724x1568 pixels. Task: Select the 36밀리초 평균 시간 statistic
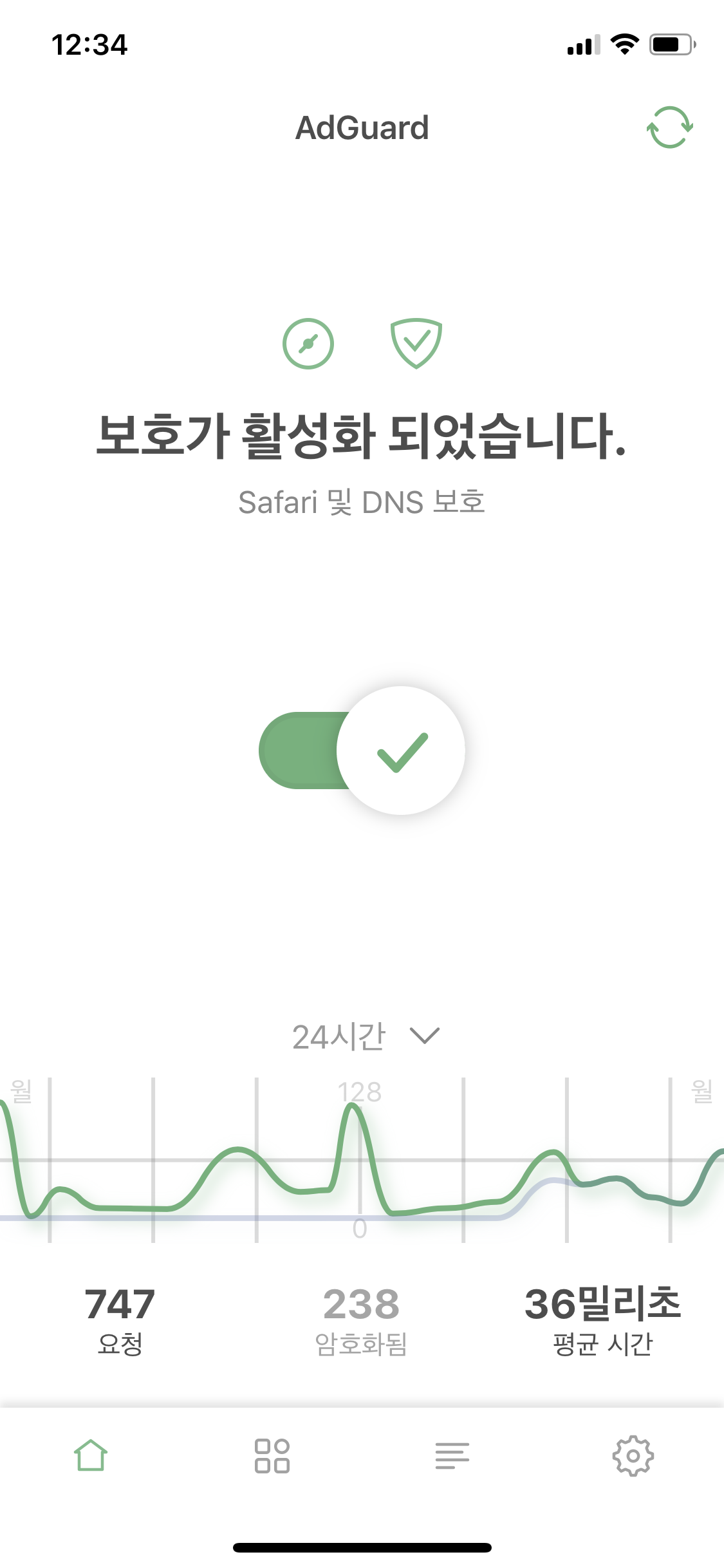point(603,1321)
